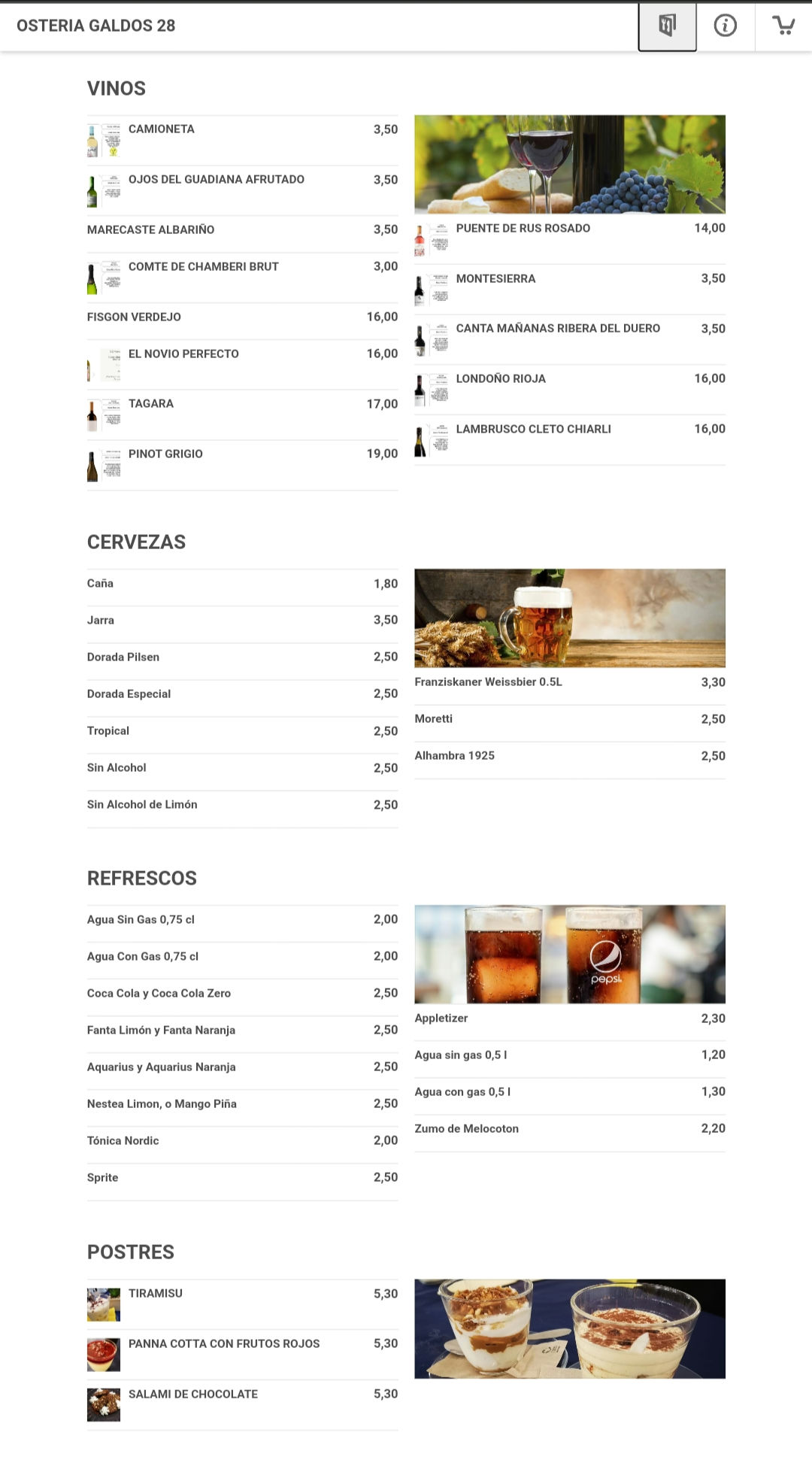The image size is (812, 1457).
Task: Select PUENTE DE RUS ROSADO
Action: pyautogui.click(x=570, y=239)
